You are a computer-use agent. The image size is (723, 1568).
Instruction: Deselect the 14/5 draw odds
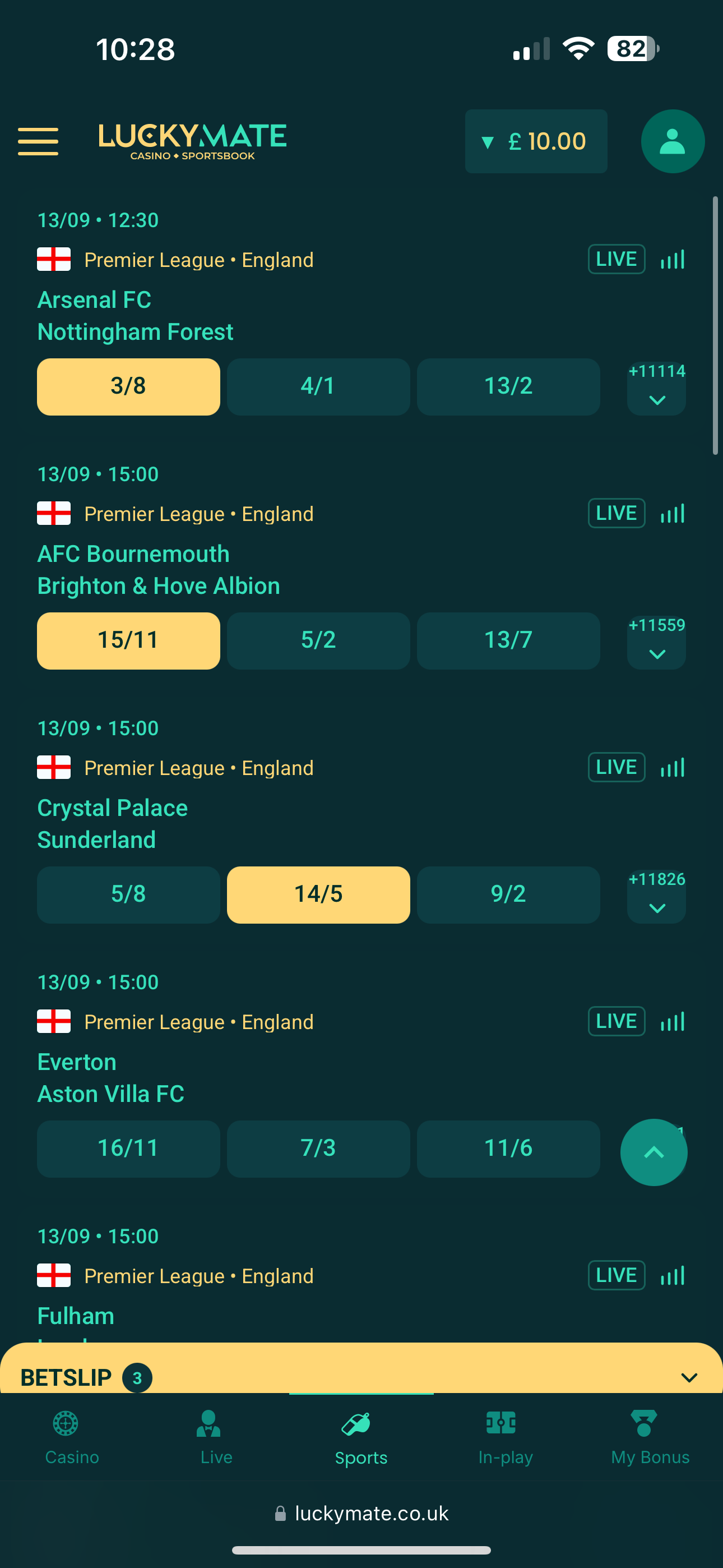[x=318, y=894]
